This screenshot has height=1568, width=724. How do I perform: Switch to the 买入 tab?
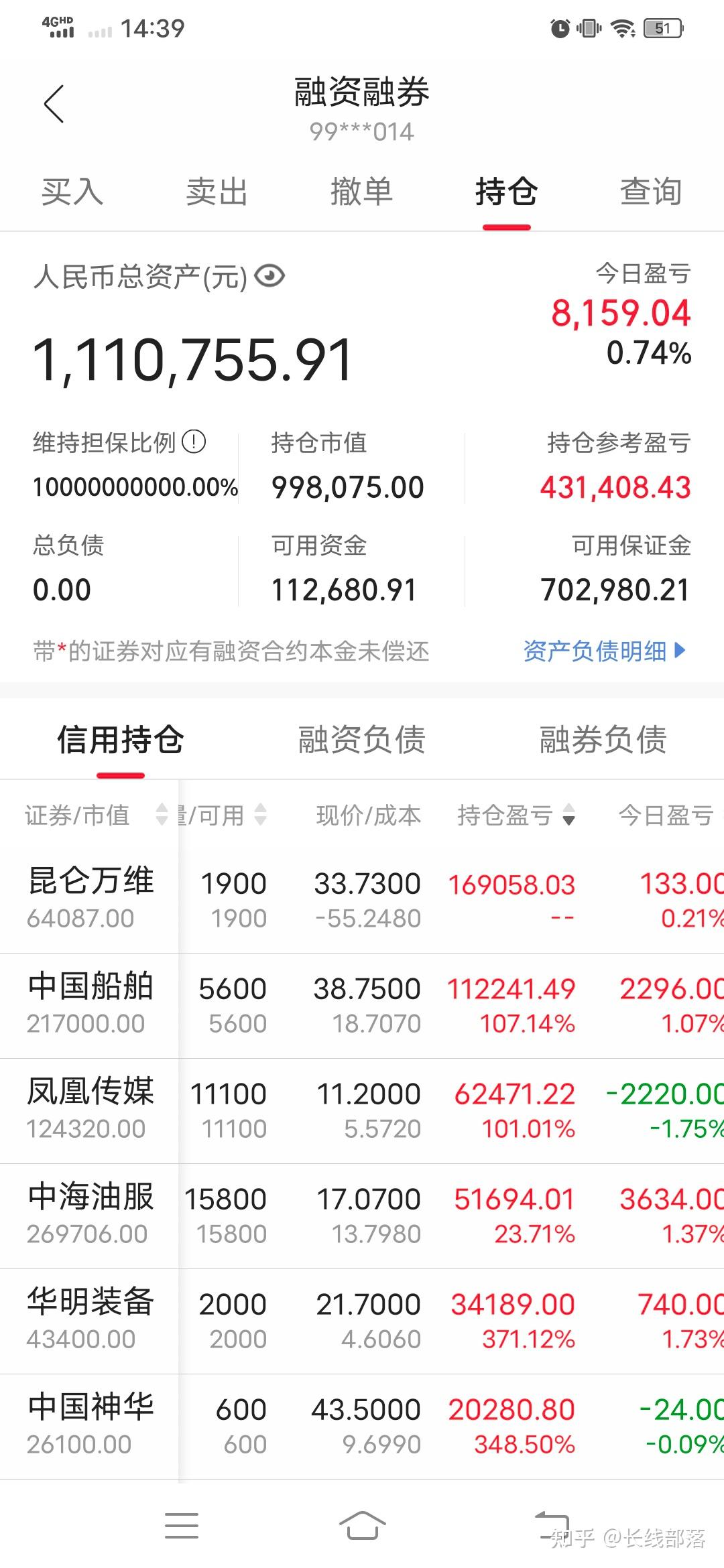click(72, 192)
